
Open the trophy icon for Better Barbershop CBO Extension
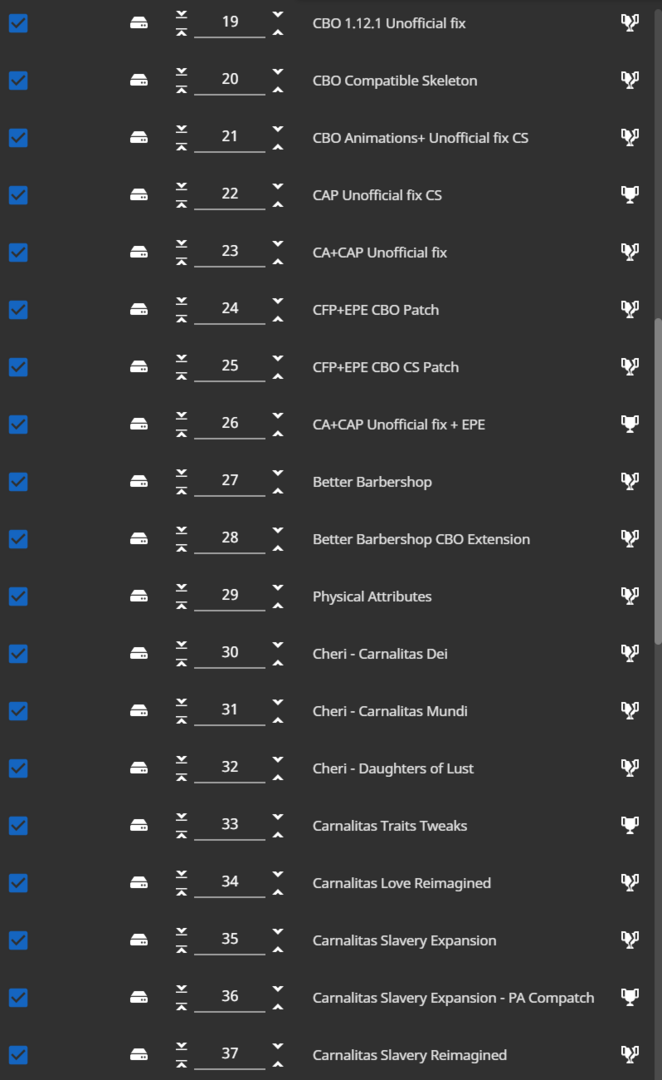coord(630,538)
